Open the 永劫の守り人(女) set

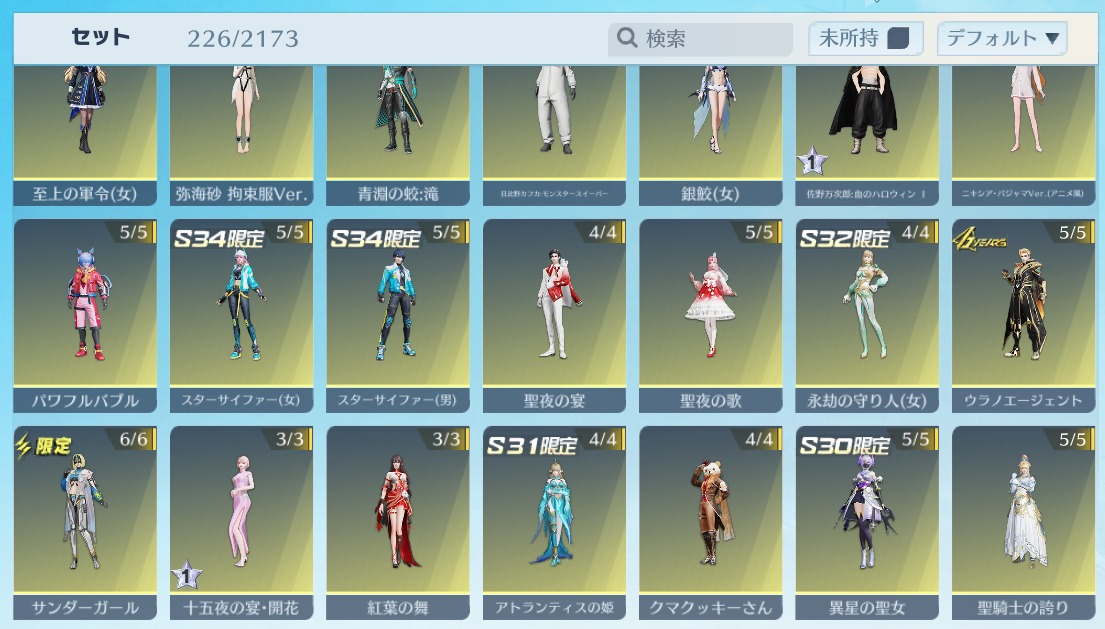[x=867, y=315]
